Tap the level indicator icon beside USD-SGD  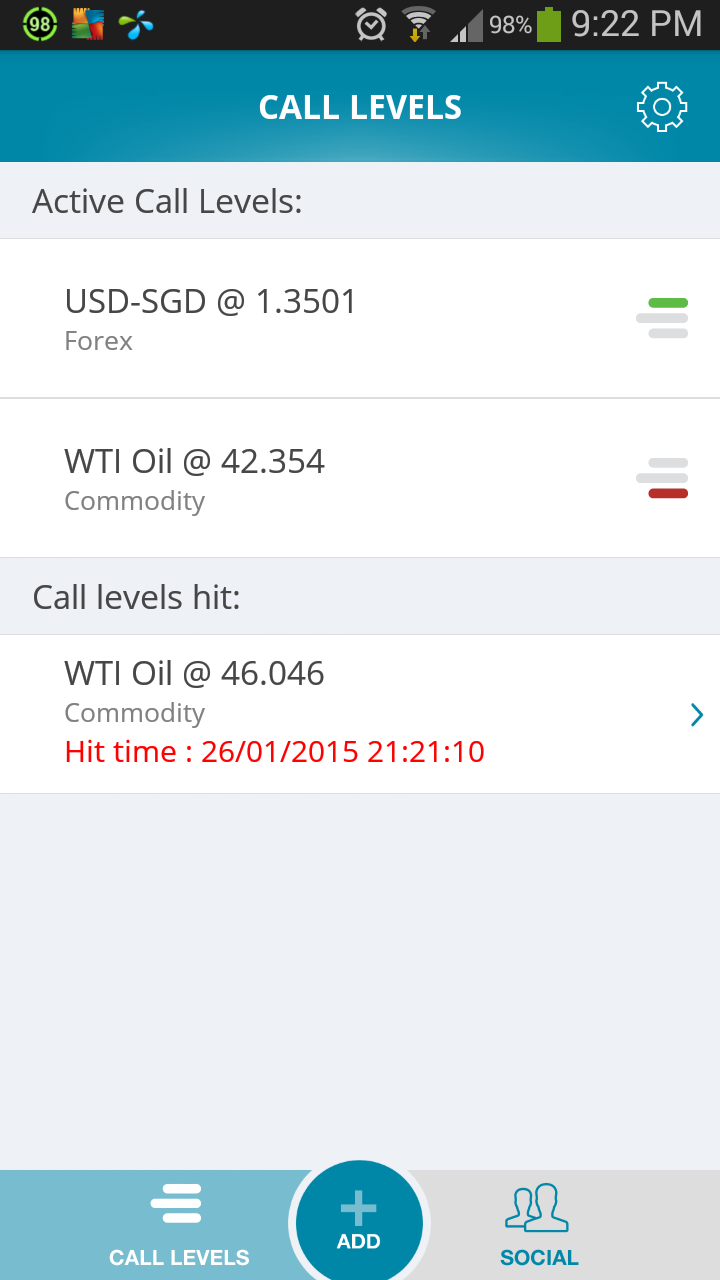coord(662,318)
